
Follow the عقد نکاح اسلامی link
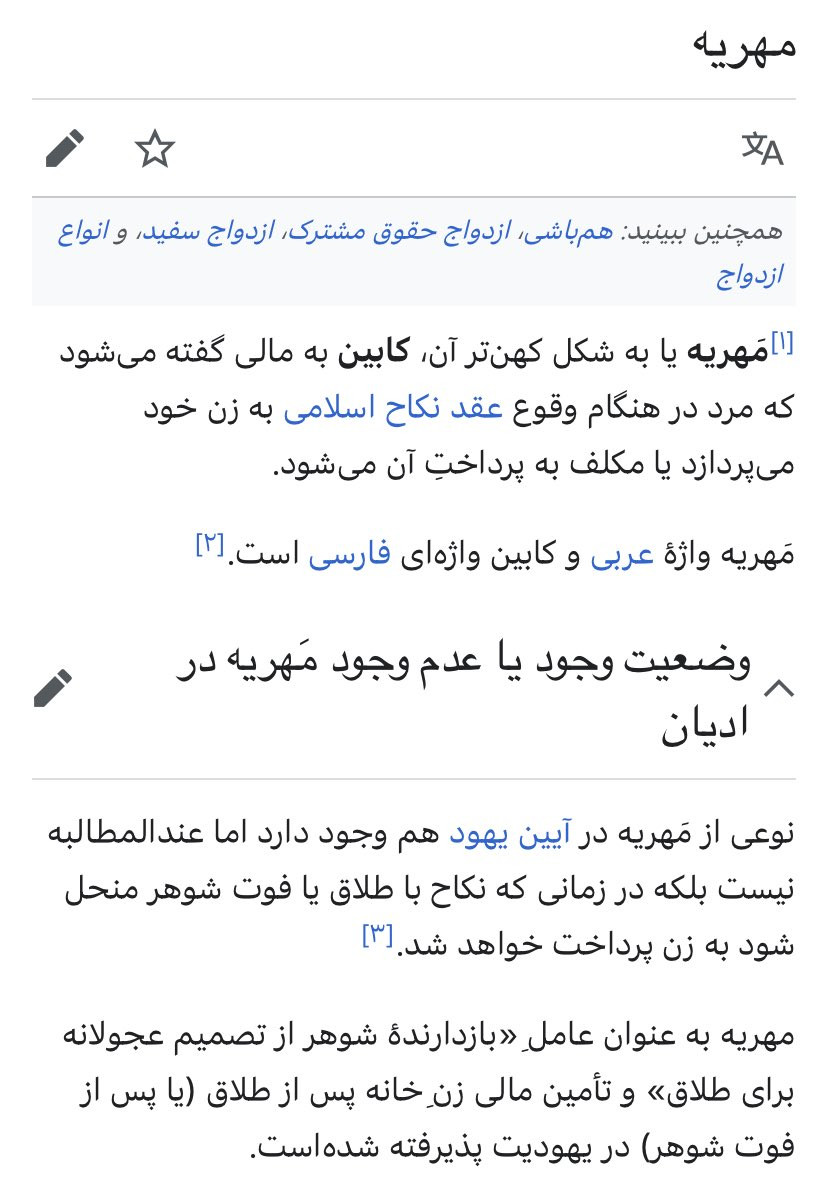(x=393, y=408)
